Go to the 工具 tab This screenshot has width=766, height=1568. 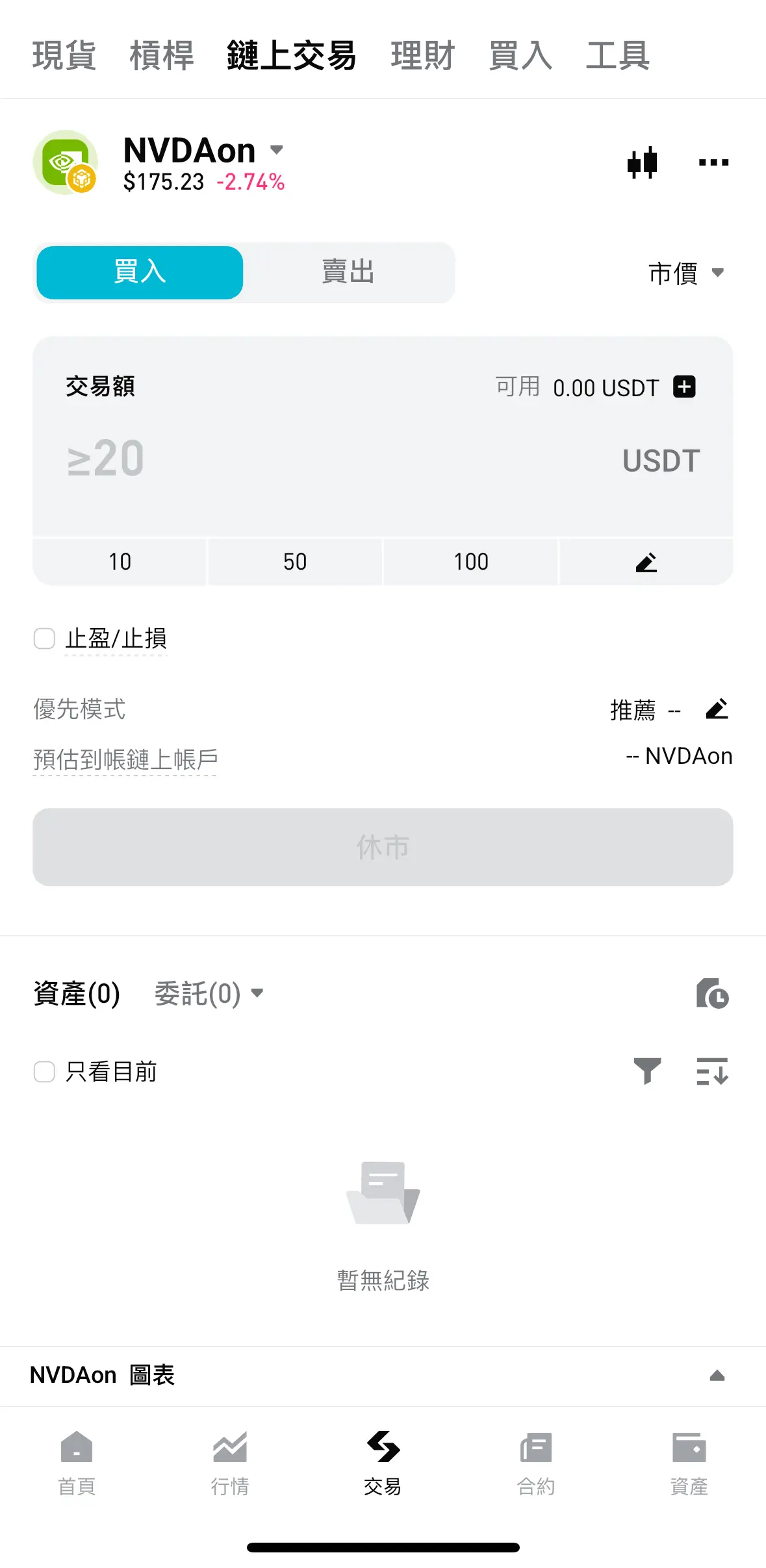[617, 55]
